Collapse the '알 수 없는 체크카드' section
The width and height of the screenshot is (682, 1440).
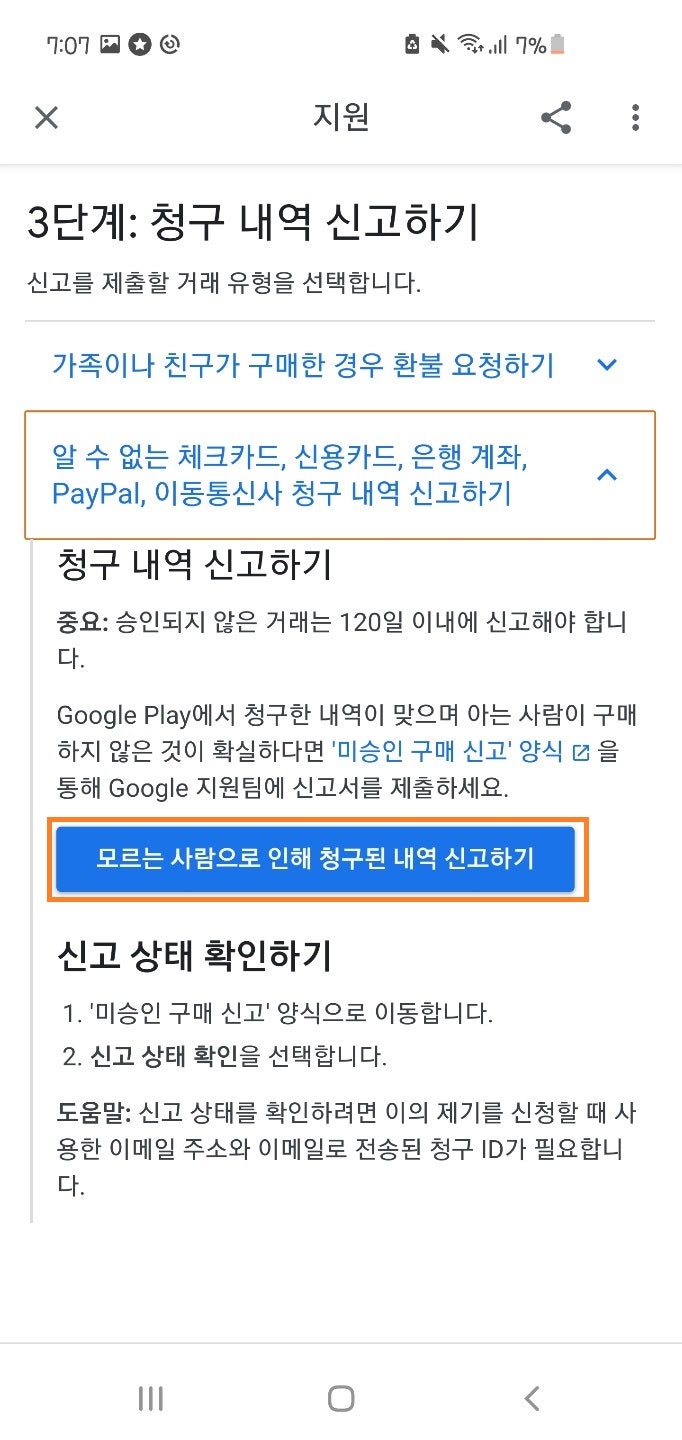[340, 475]
